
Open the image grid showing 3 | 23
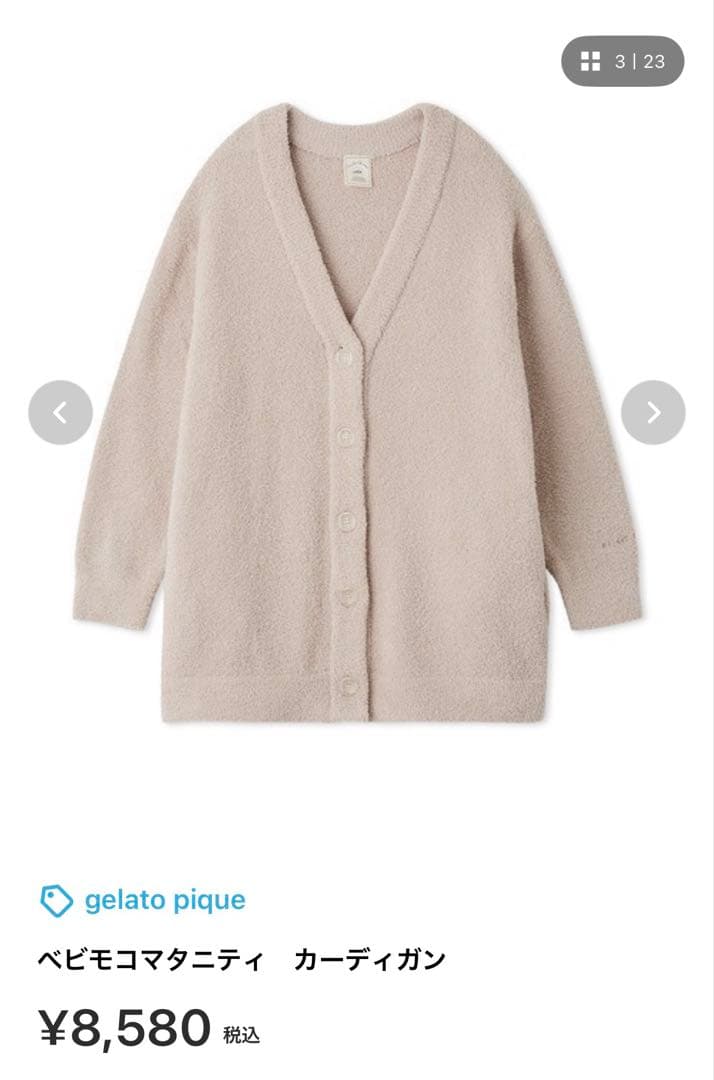pyautogui.click(x=622, y=62)
